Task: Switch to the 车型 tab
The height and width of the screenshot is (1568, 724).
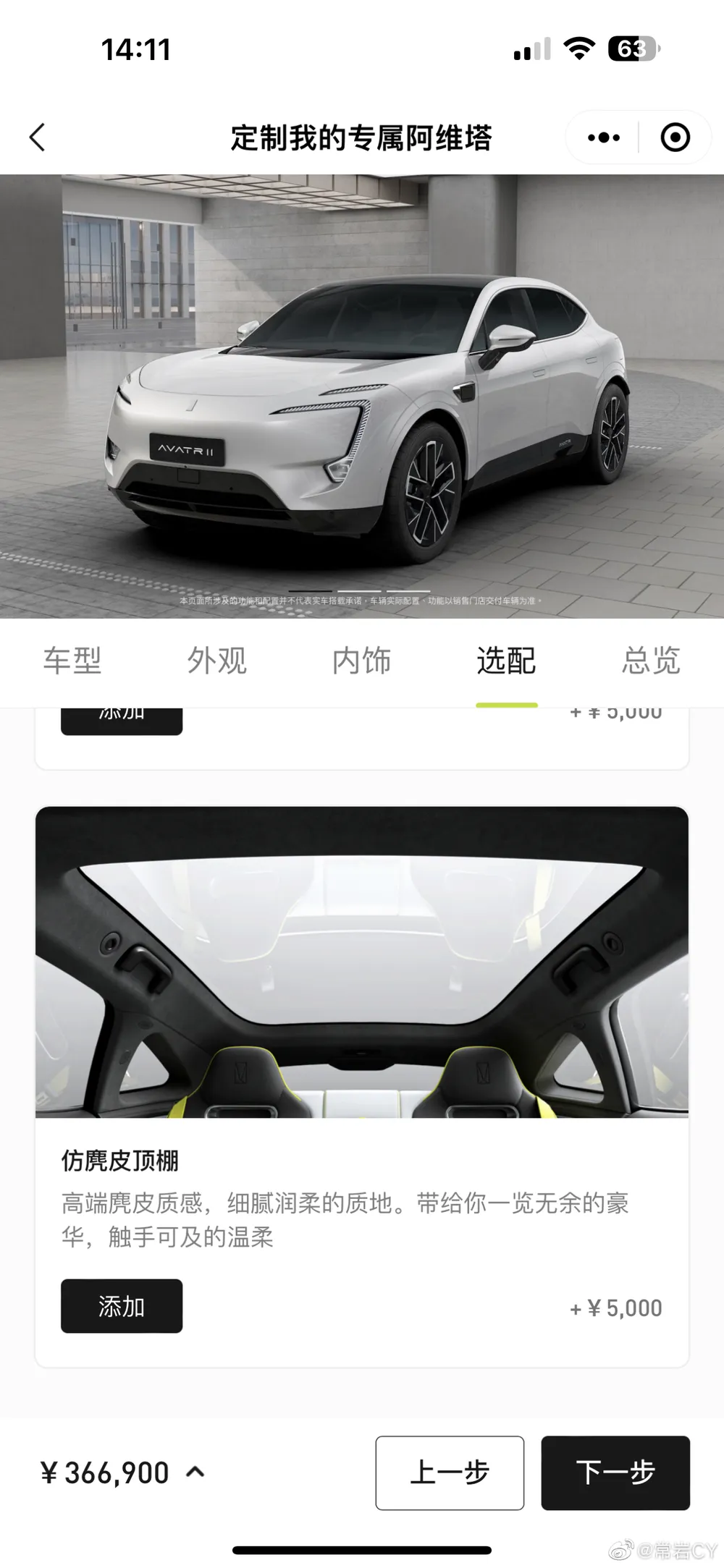Action: click(72, 661)
